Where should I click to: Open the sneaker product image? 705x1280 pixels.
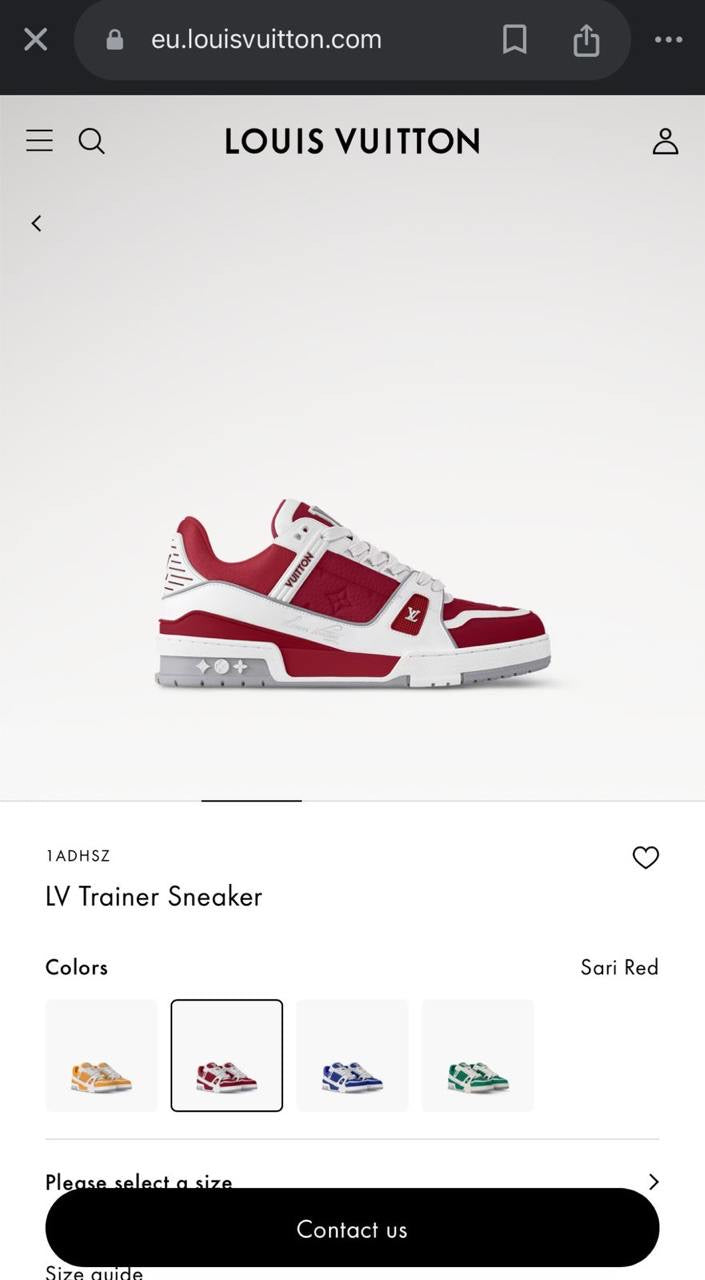[352, 597]
